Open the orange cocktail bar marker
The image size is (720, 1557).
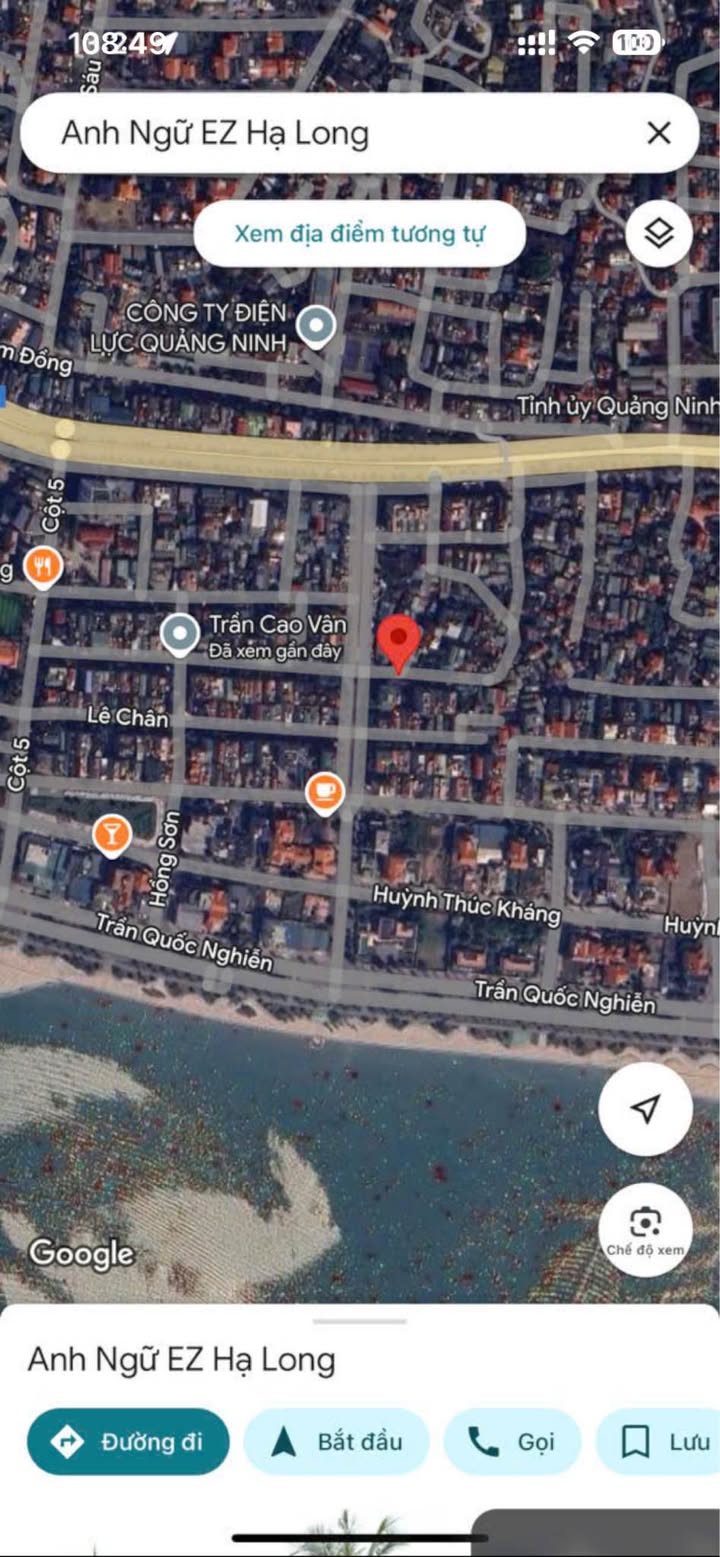click(x=112, y=835)
